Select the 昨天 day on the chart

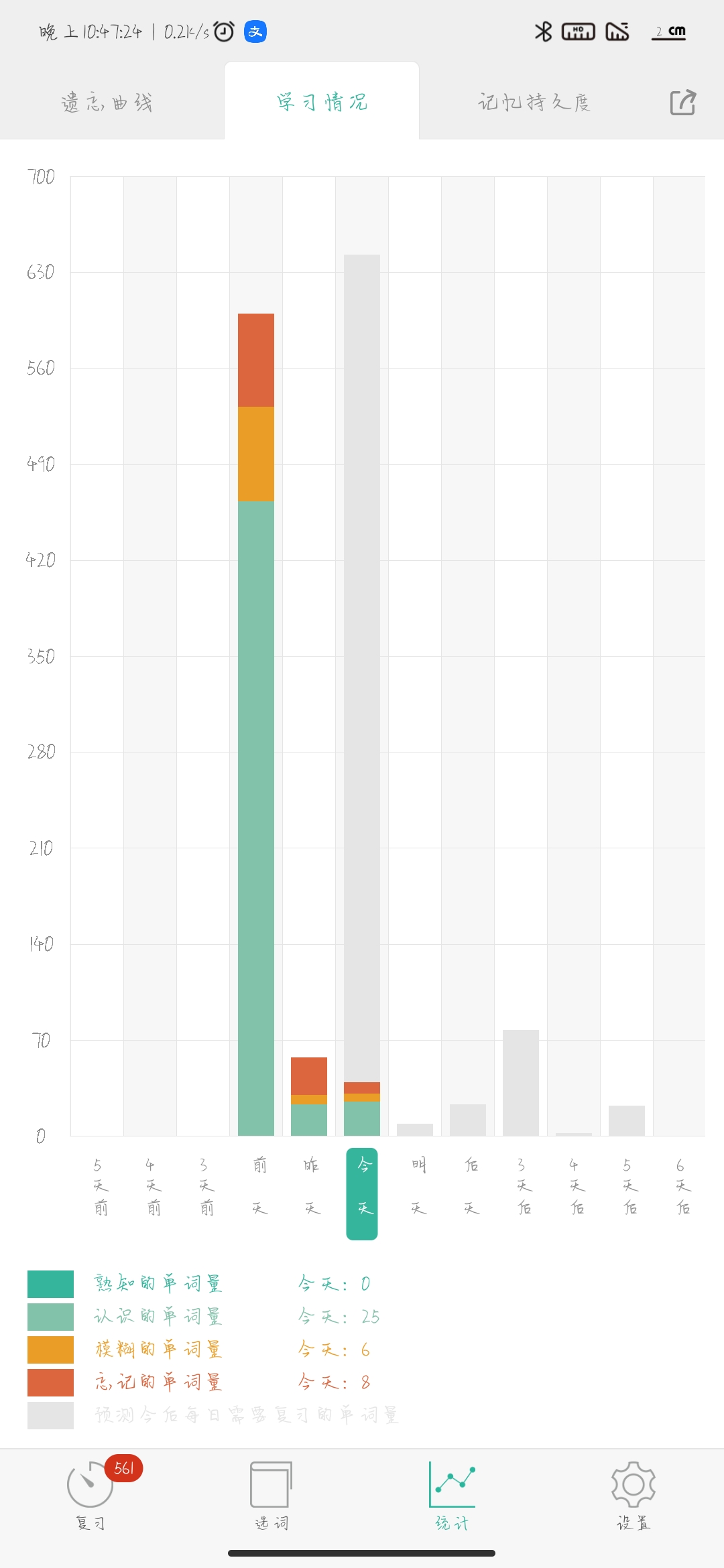(x=312, y=1187)
